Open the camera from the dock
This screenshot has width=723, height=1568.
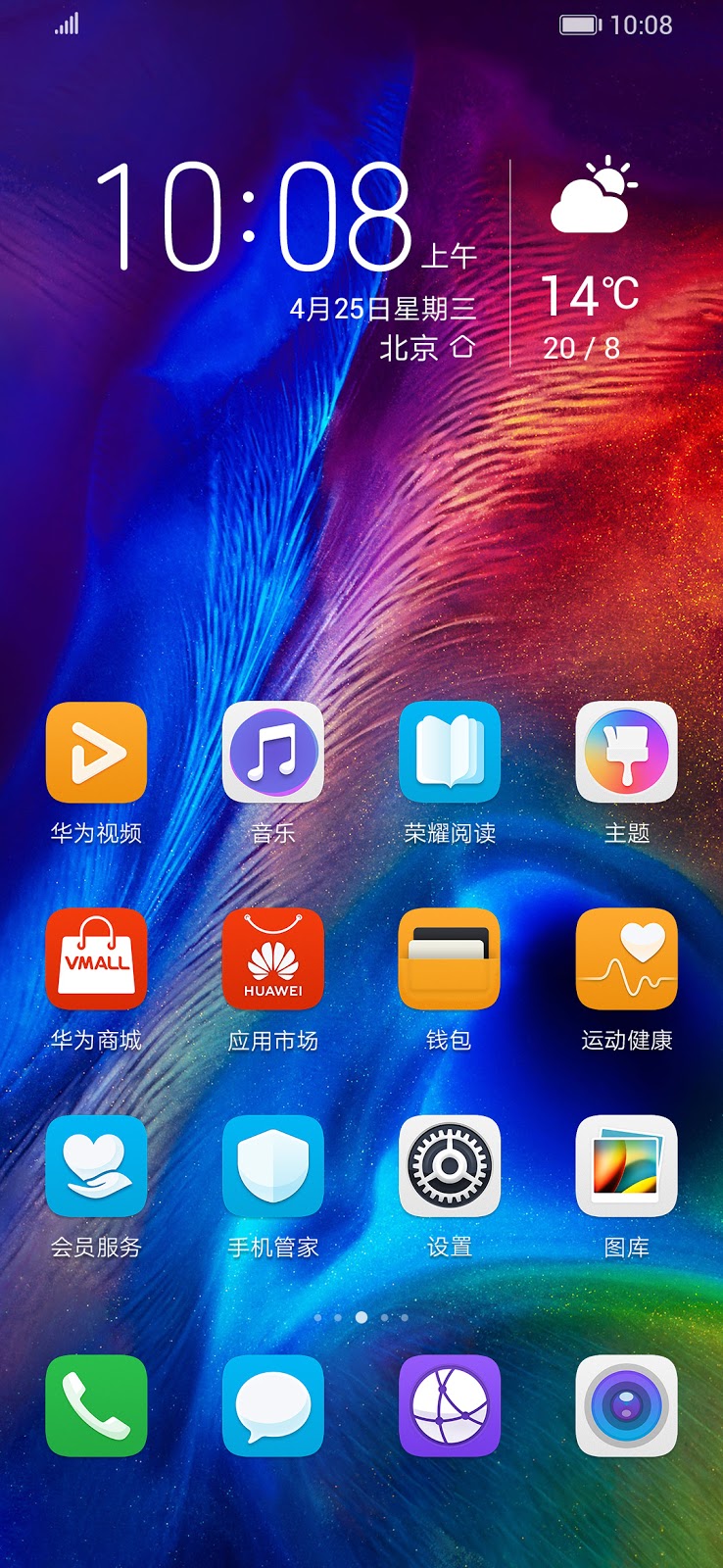click(626, 1406)
